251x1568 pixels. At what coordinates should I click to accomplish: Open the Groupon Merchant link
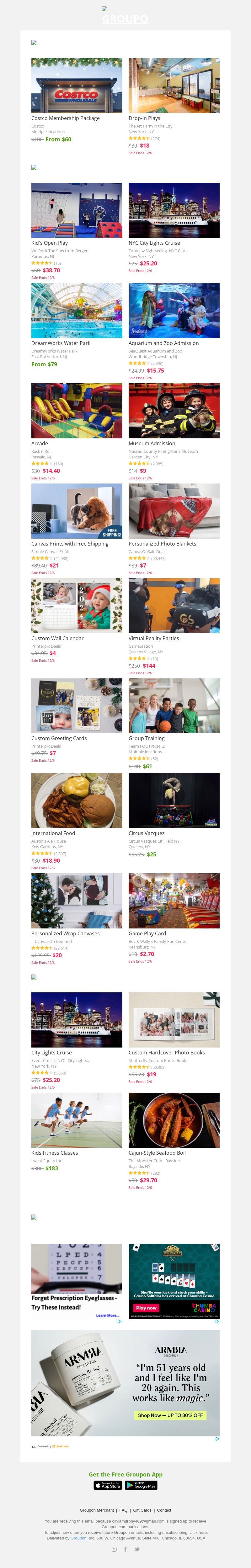pyautogui.click(x=97, y=1510)
